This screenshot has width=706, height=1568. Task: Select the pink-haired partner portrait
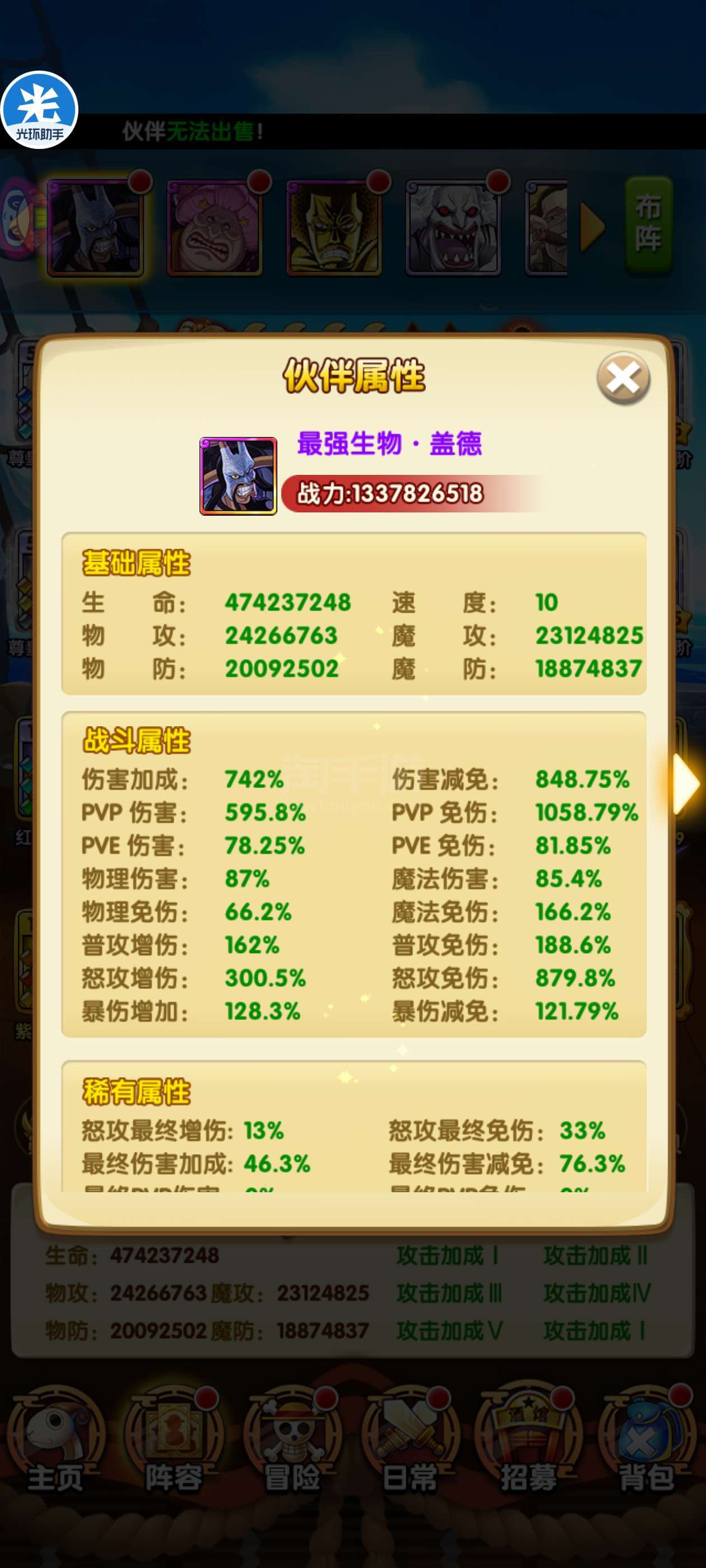[215, 226]
